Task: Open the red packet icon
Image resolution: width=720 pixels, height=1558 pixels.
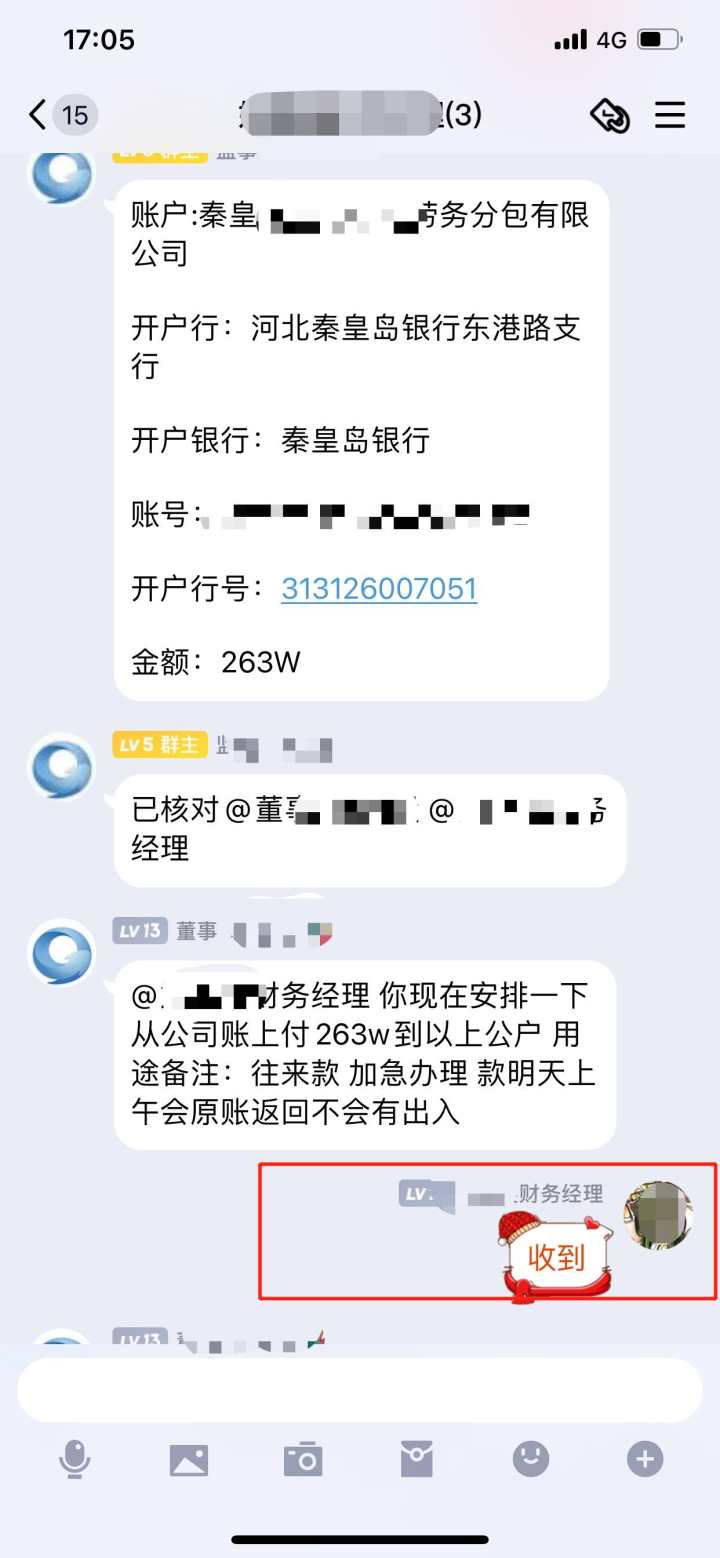Action: tap(417, 1460)
